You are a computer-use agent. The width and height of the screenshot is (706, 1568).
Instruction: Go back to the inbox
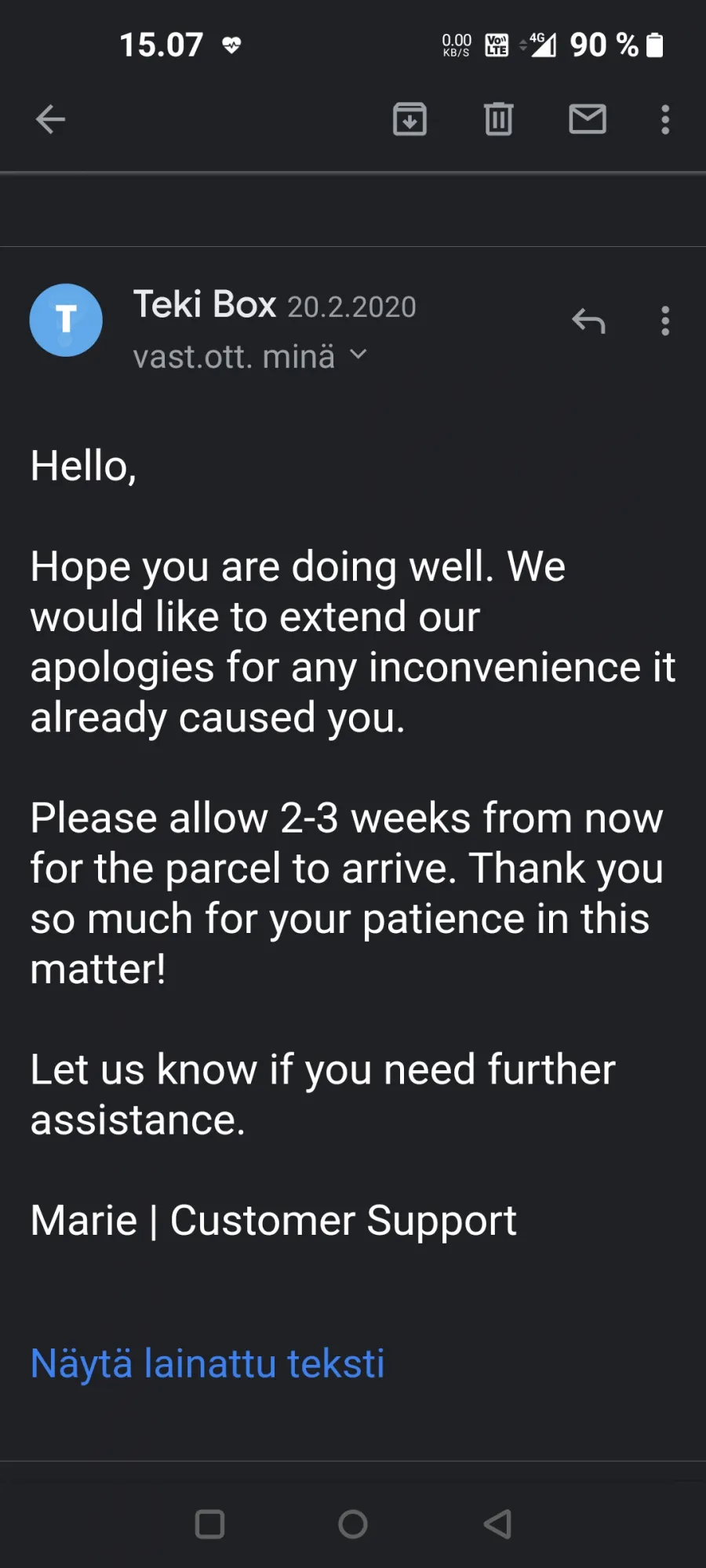pyautogui.click(x=50, y=119)
